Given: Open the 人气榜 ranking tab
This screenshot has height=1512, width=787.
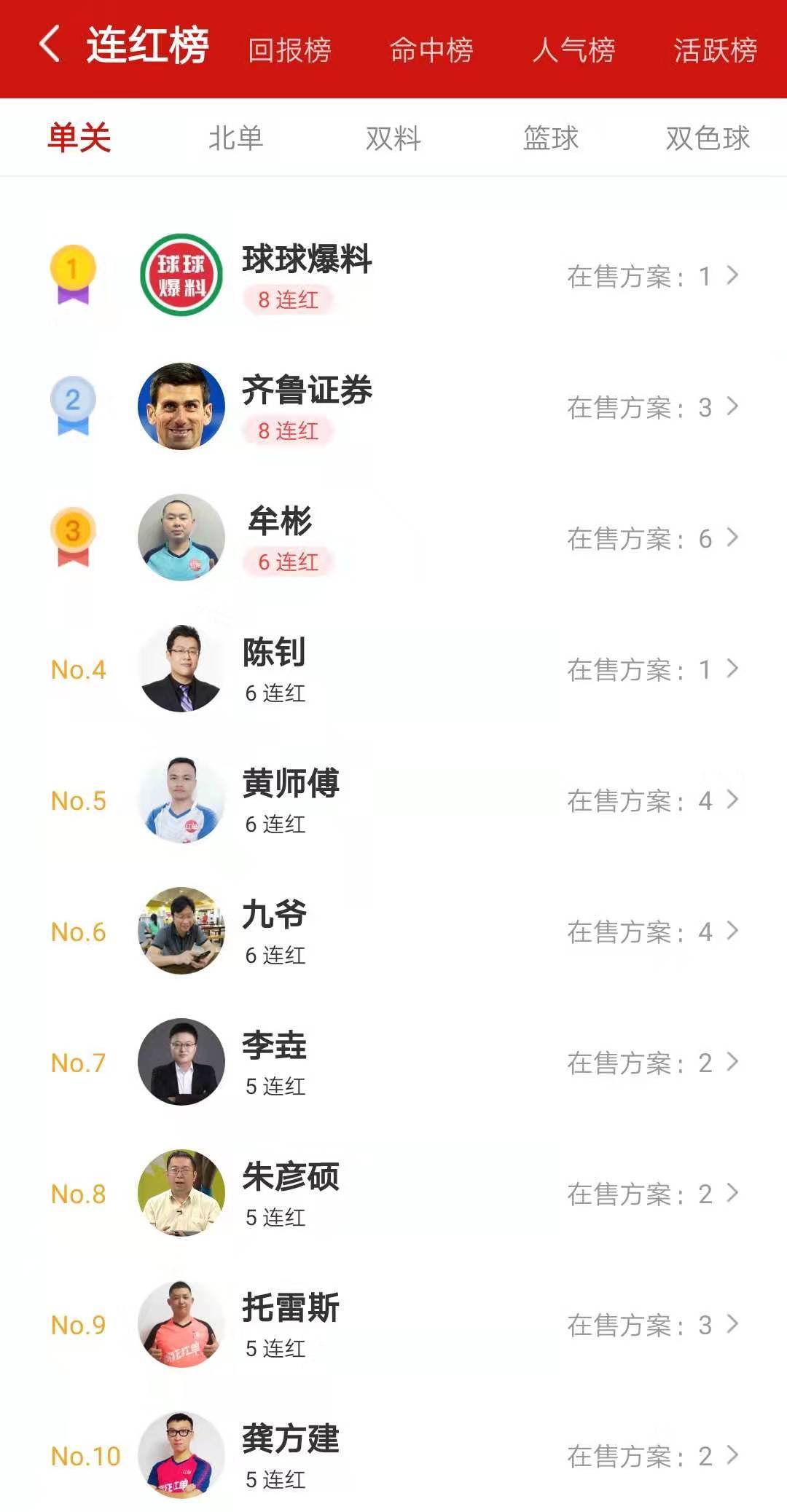Looking at the screenshot, I should 573,50.
